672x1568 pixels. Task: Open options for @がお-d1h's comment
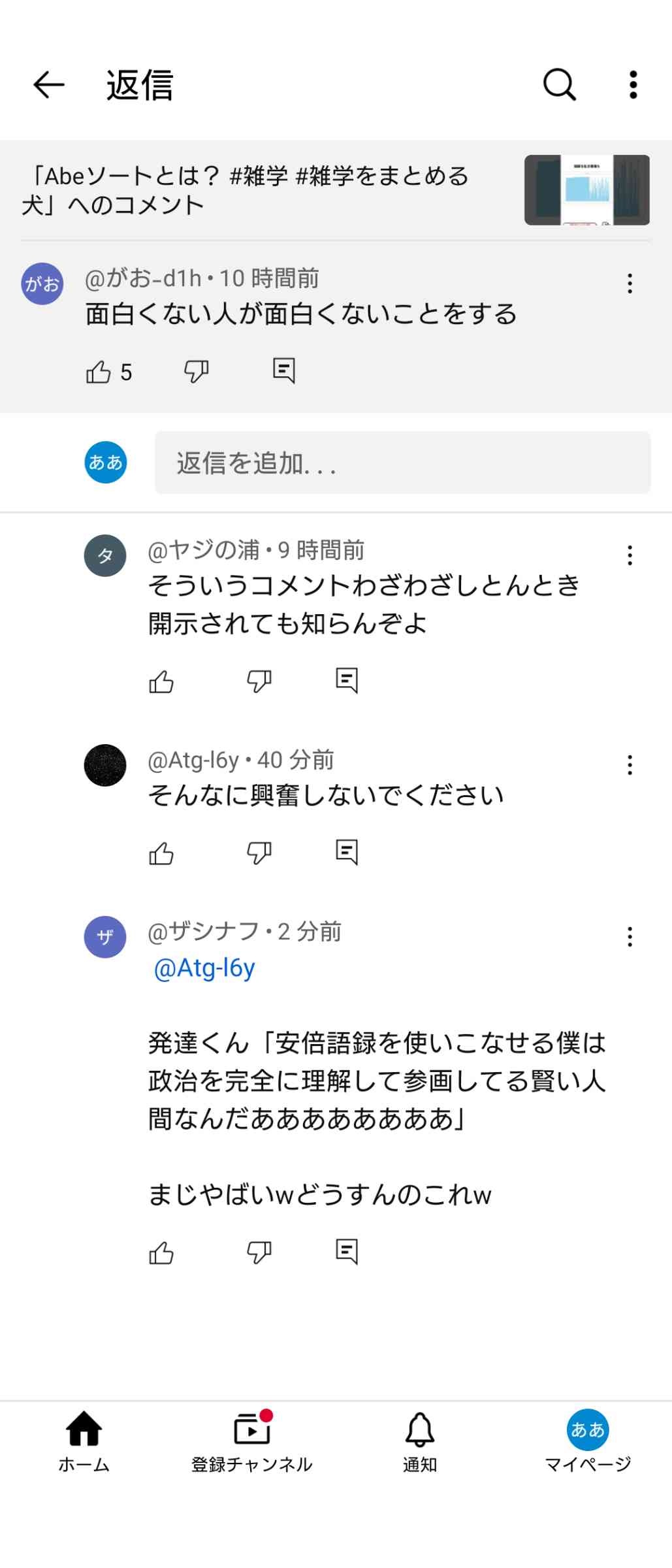pyautogui.click(x=630, y=284)
